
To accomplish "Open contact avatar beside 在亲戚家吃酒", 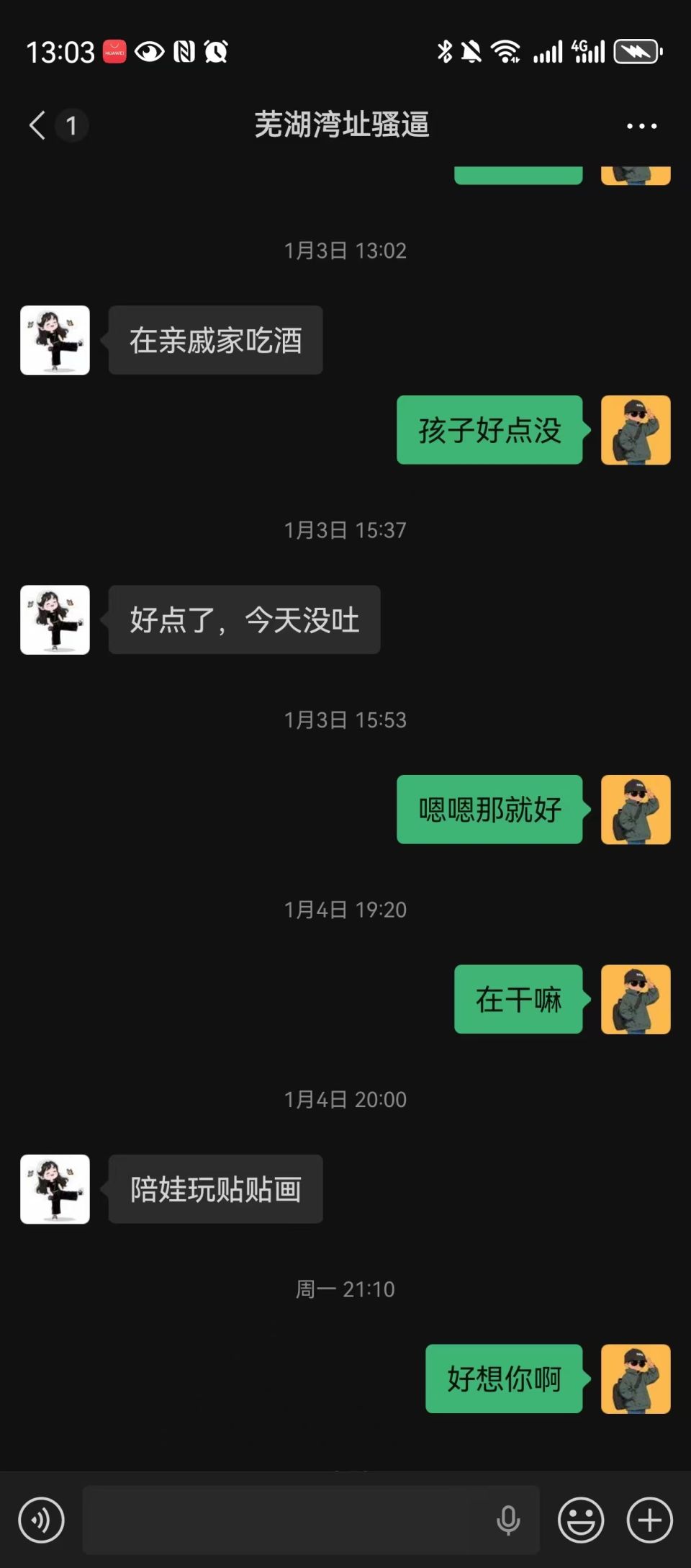I will click(x=55, y=340).
